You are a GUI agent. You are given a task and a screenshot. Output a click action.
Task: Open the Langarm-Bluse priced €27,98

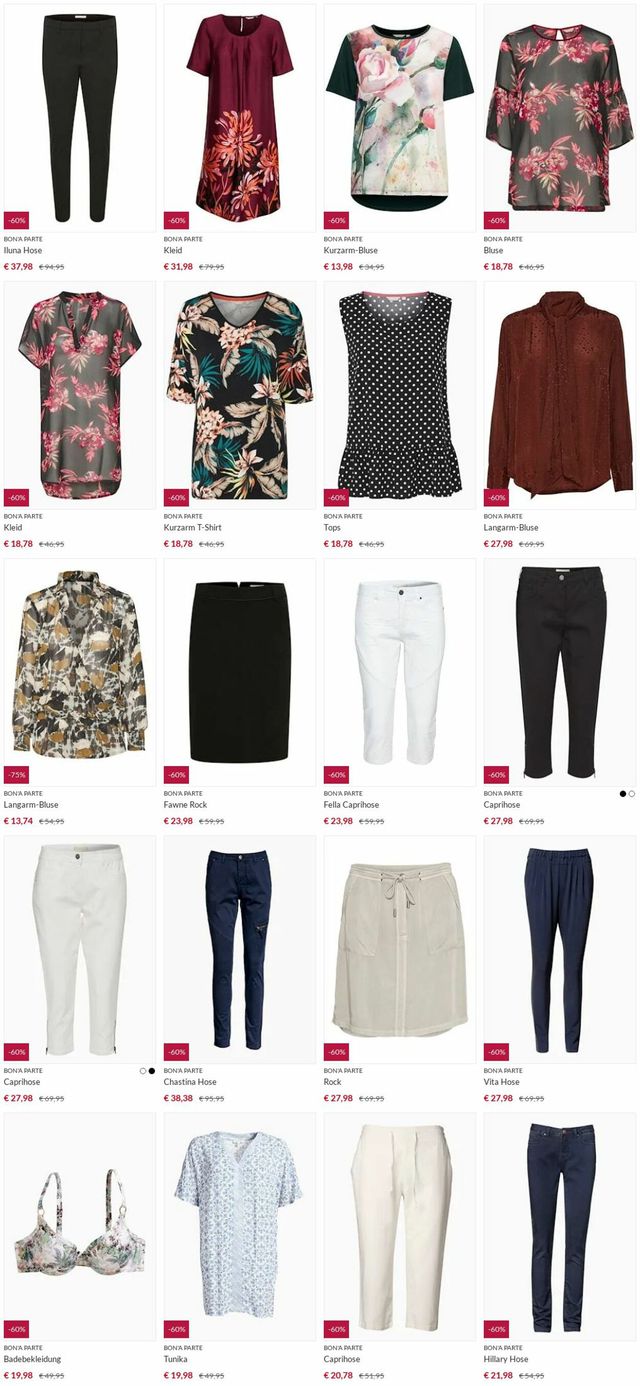pos(559,395)
